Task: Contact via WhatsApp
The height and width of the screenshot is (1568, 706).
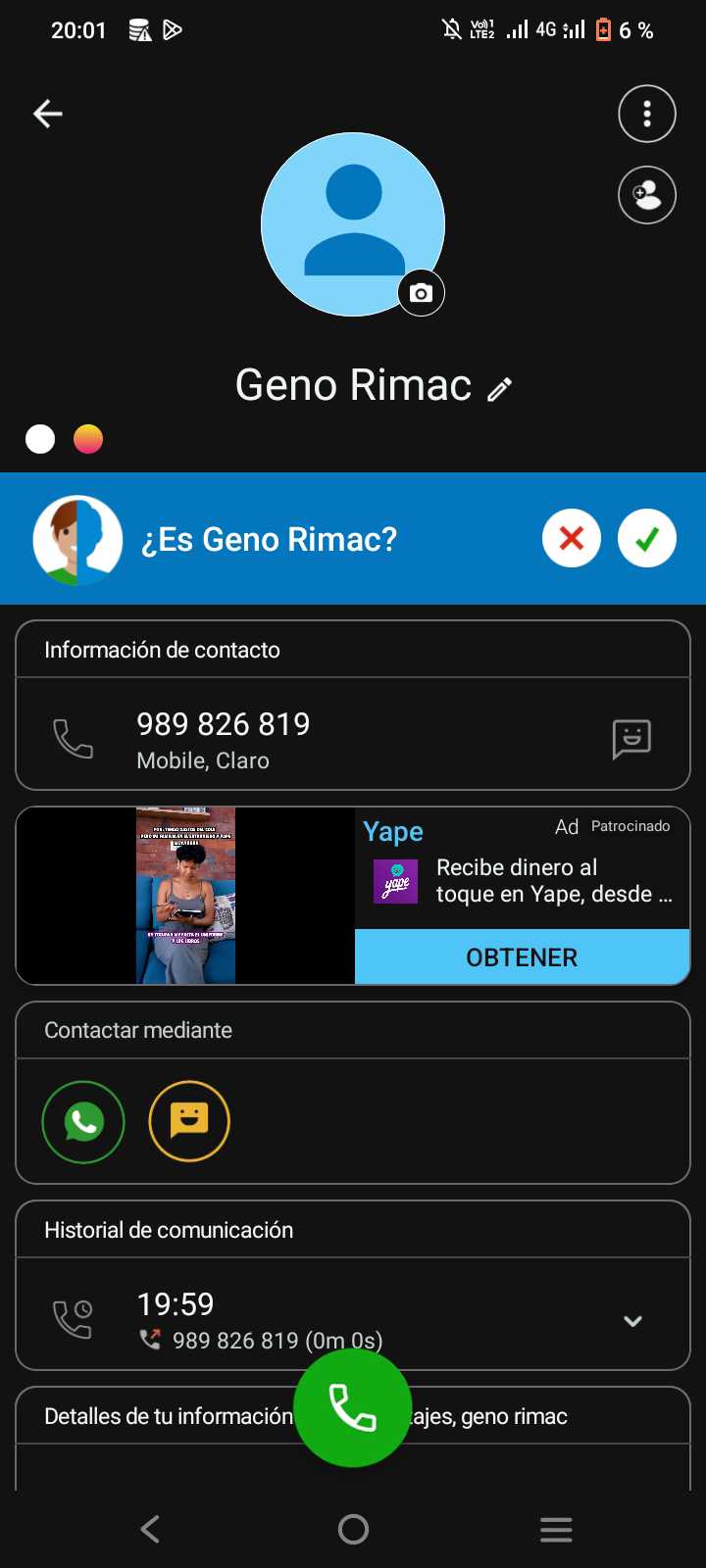Action: click(x=83, y=1121)
